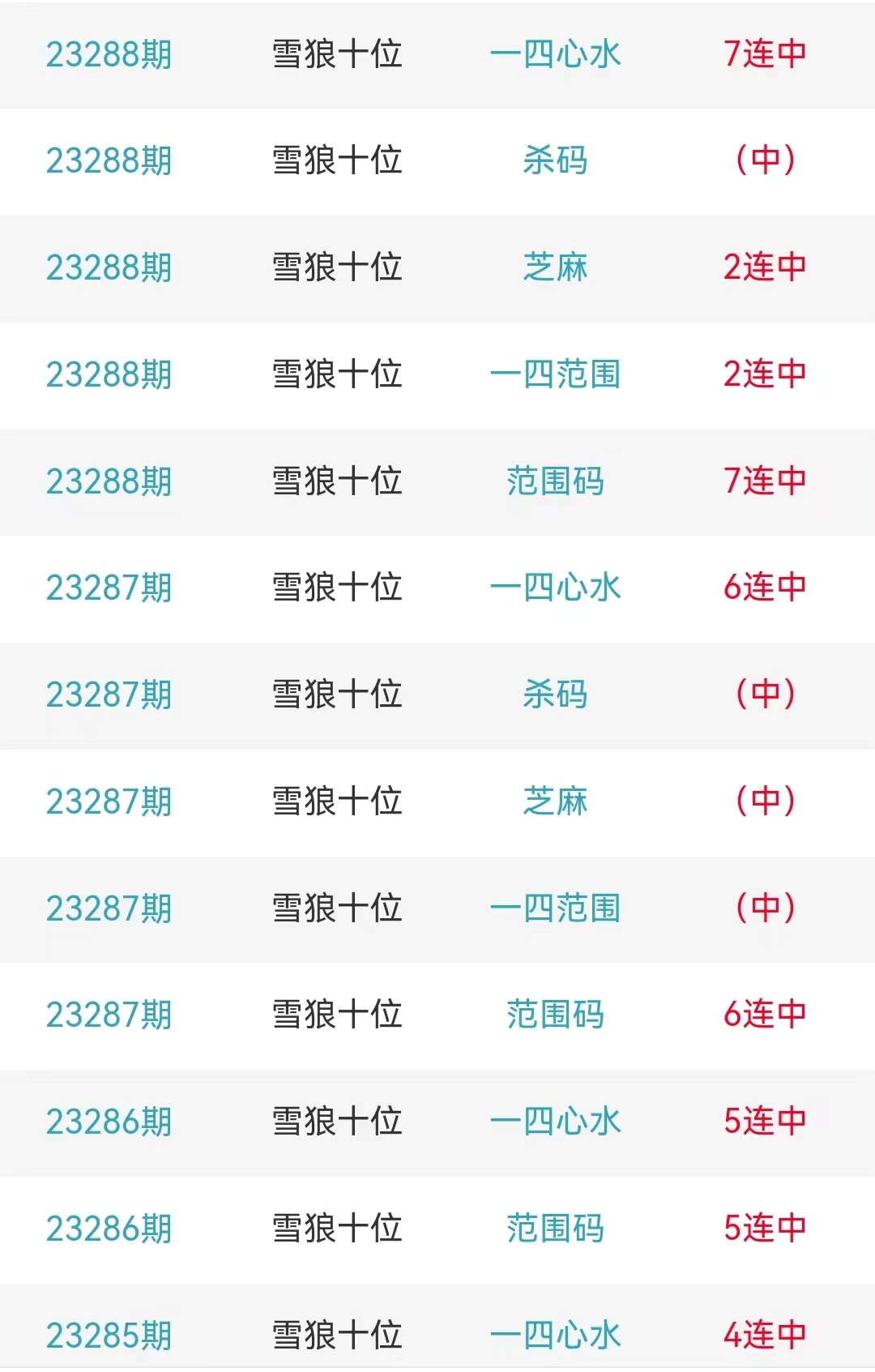This screenshot has width=875, height=1372.
Task: View the 23286期 范围码 entry
Action: [555, 1229]
